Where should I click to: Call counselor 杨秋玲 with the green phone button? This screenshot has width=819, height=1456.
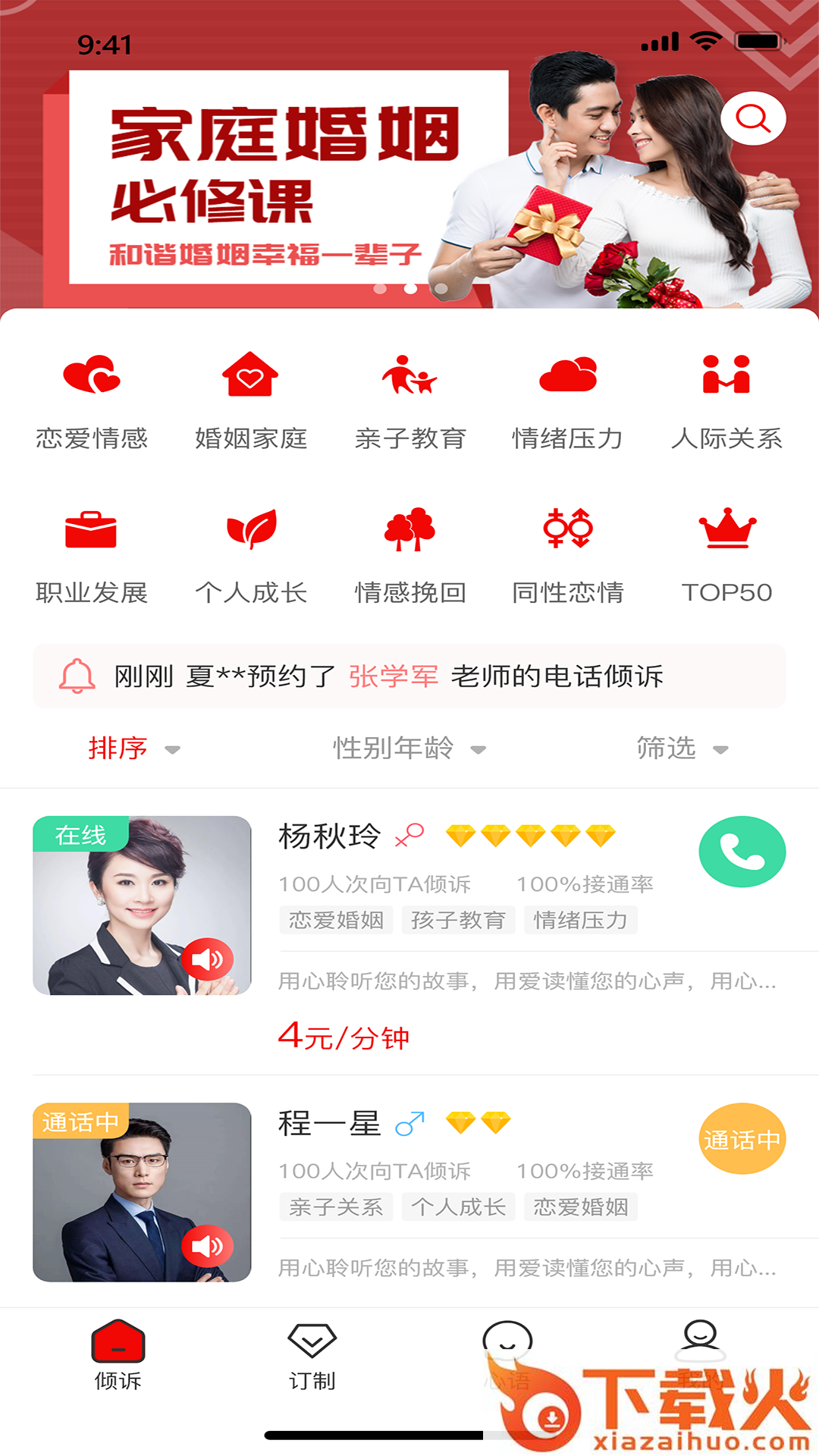742,852
